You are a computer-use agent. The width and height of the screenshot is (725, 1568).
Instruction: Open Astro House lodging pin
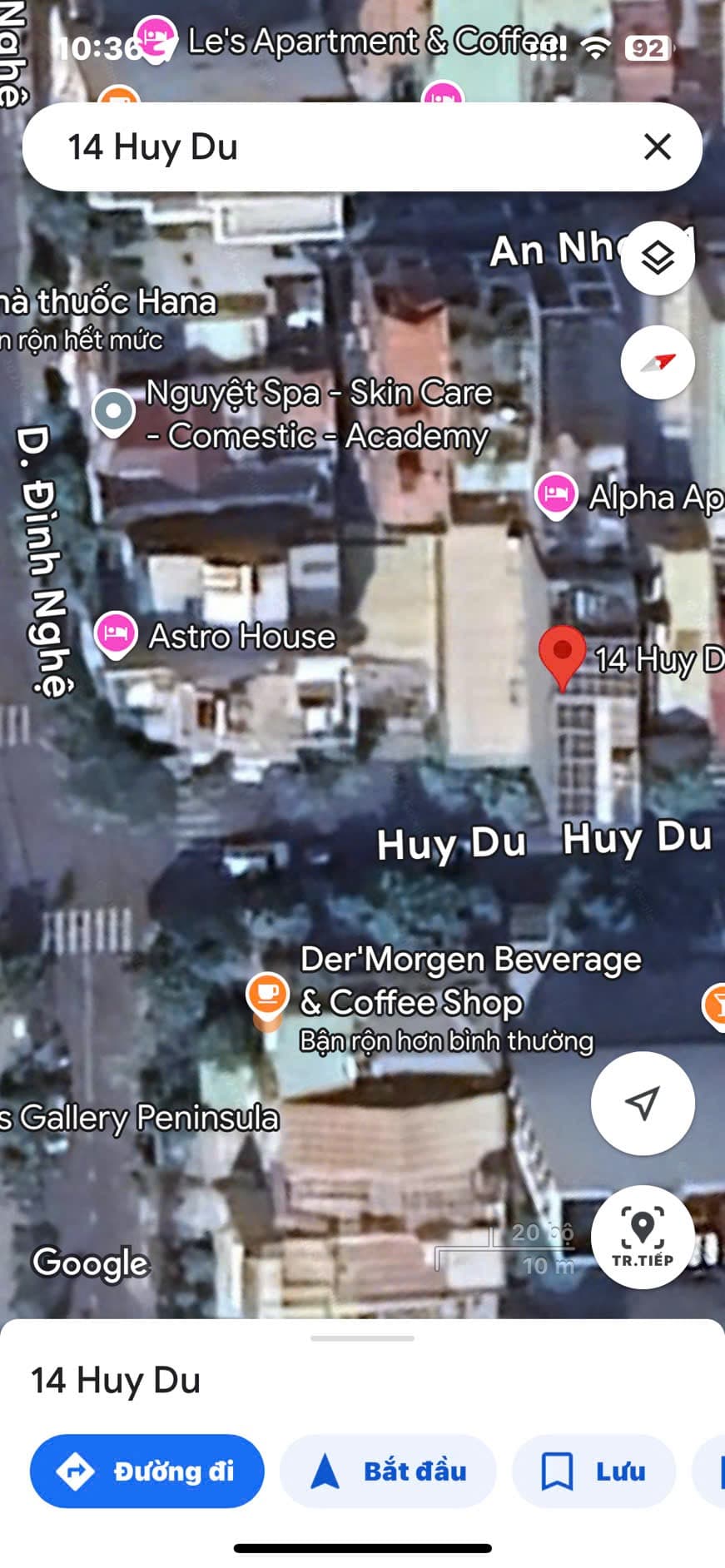(116, 634)
